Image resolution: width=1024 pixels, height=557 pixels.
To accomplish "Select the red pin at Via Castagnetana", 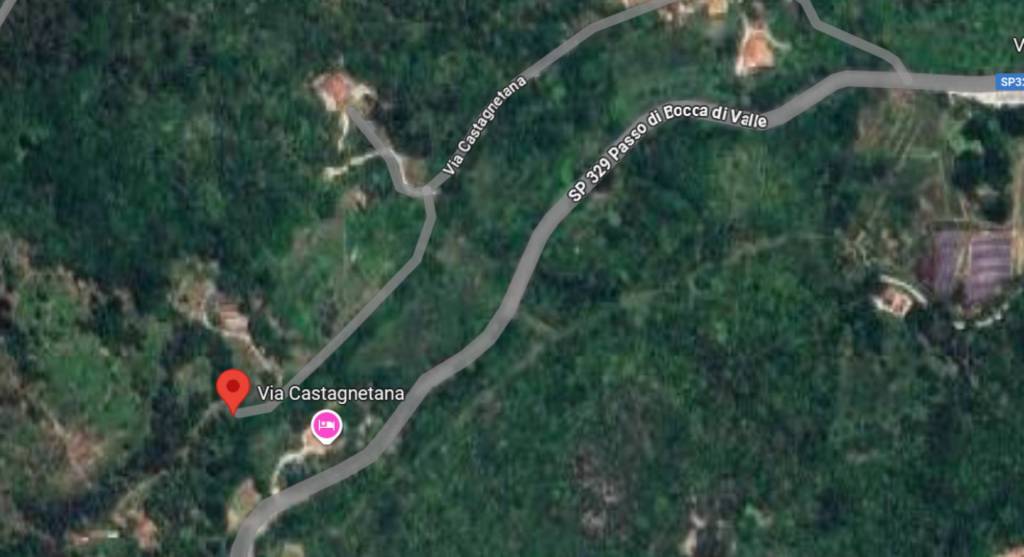I will tap(233, 388).
